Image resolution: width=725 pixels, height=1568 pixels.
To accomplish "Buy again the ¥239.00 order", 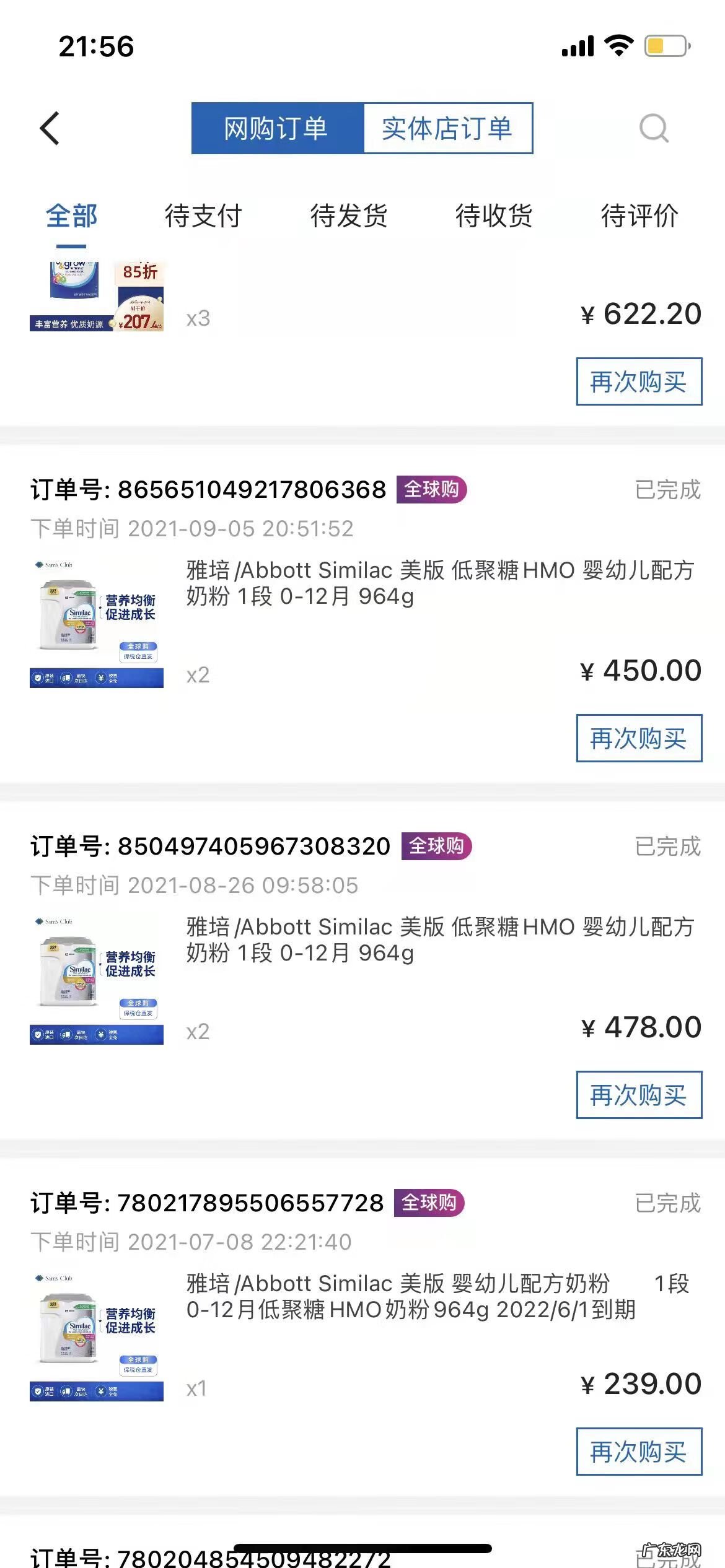I will click(639, 1452).
